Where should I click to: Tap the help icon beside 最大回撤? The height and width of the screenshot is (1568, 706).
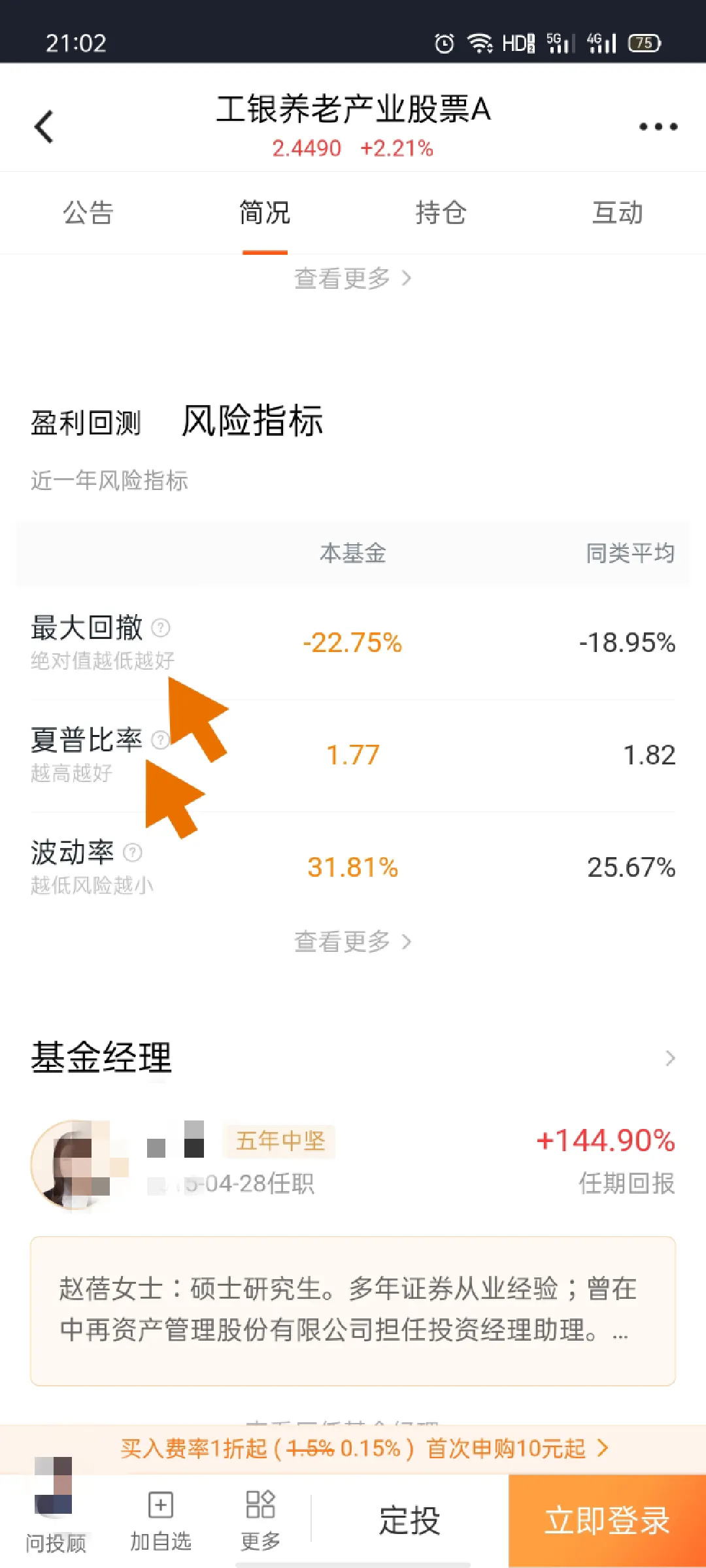161,628
